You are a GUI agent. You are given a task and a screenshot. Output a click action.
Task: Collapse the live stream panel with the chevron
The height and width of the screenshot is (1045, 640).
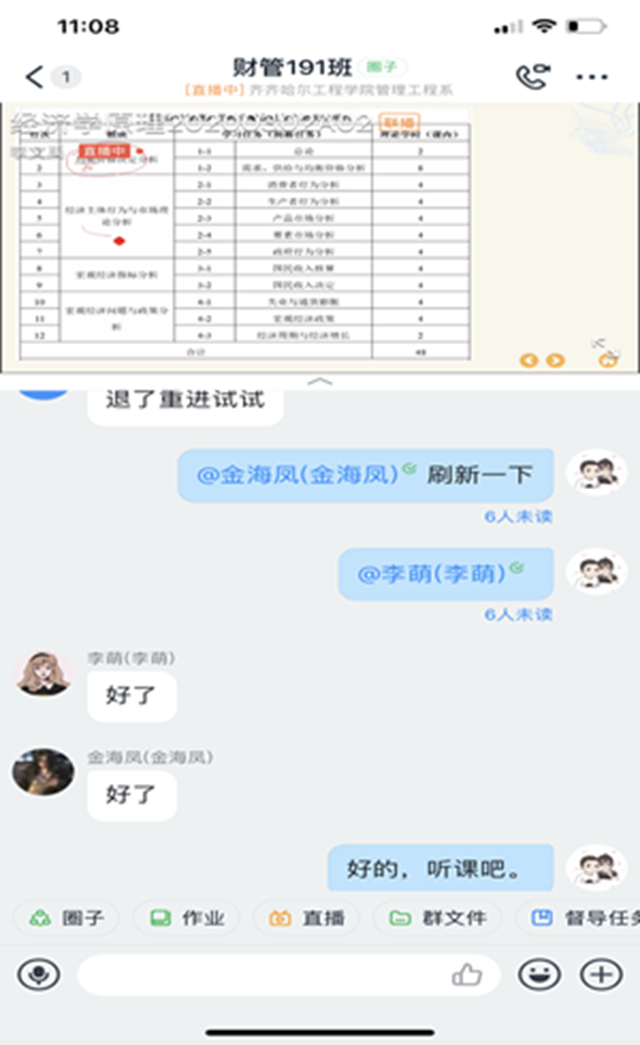(318, 381)
